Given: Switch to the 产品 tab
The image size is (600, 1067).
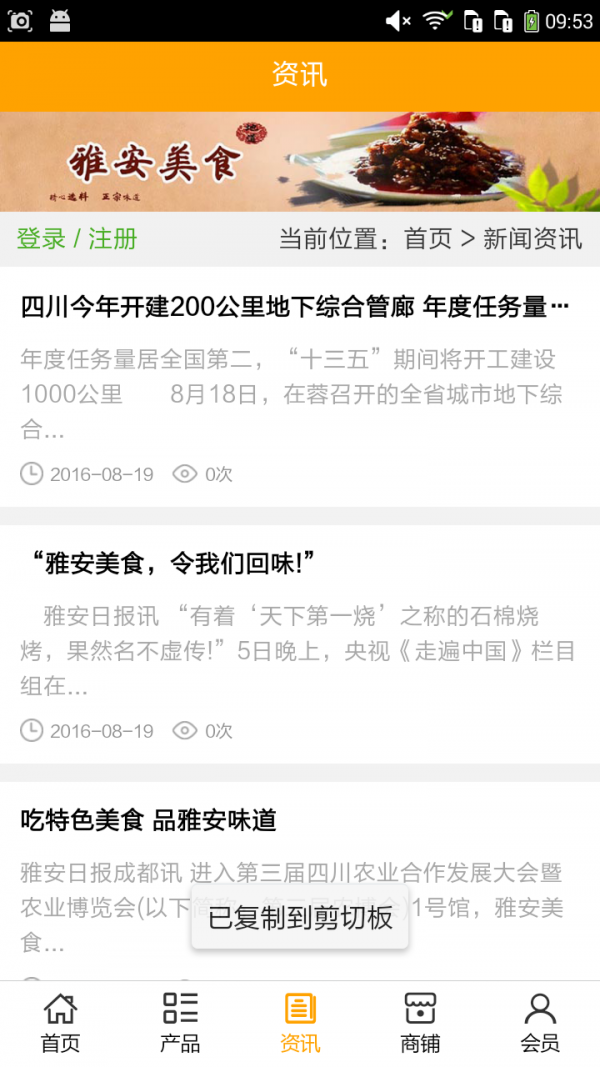Looking at the screenshot, I should (x=180, y=1023).
